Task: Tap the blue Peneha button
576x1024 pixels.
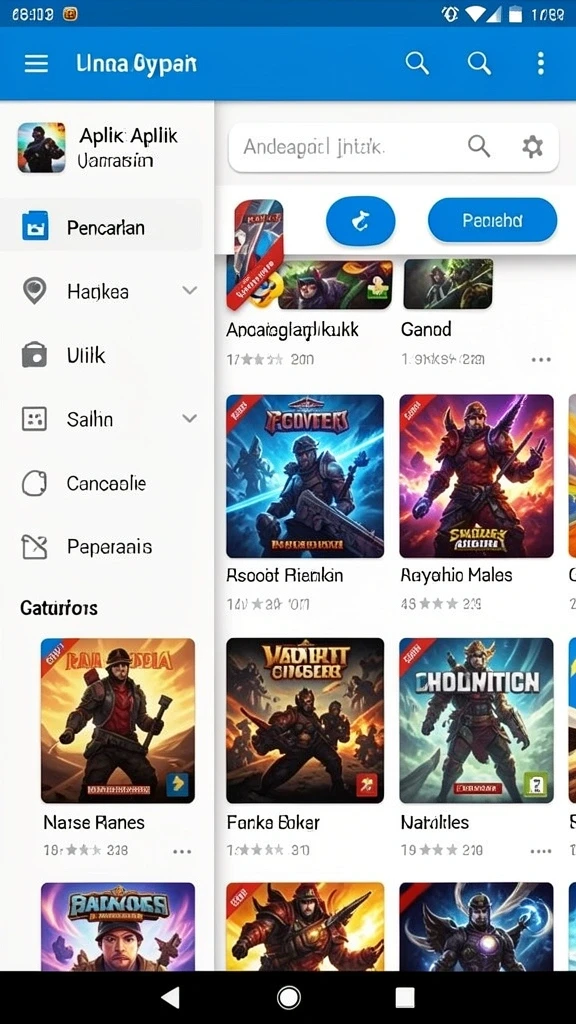Action: point(492,221)
